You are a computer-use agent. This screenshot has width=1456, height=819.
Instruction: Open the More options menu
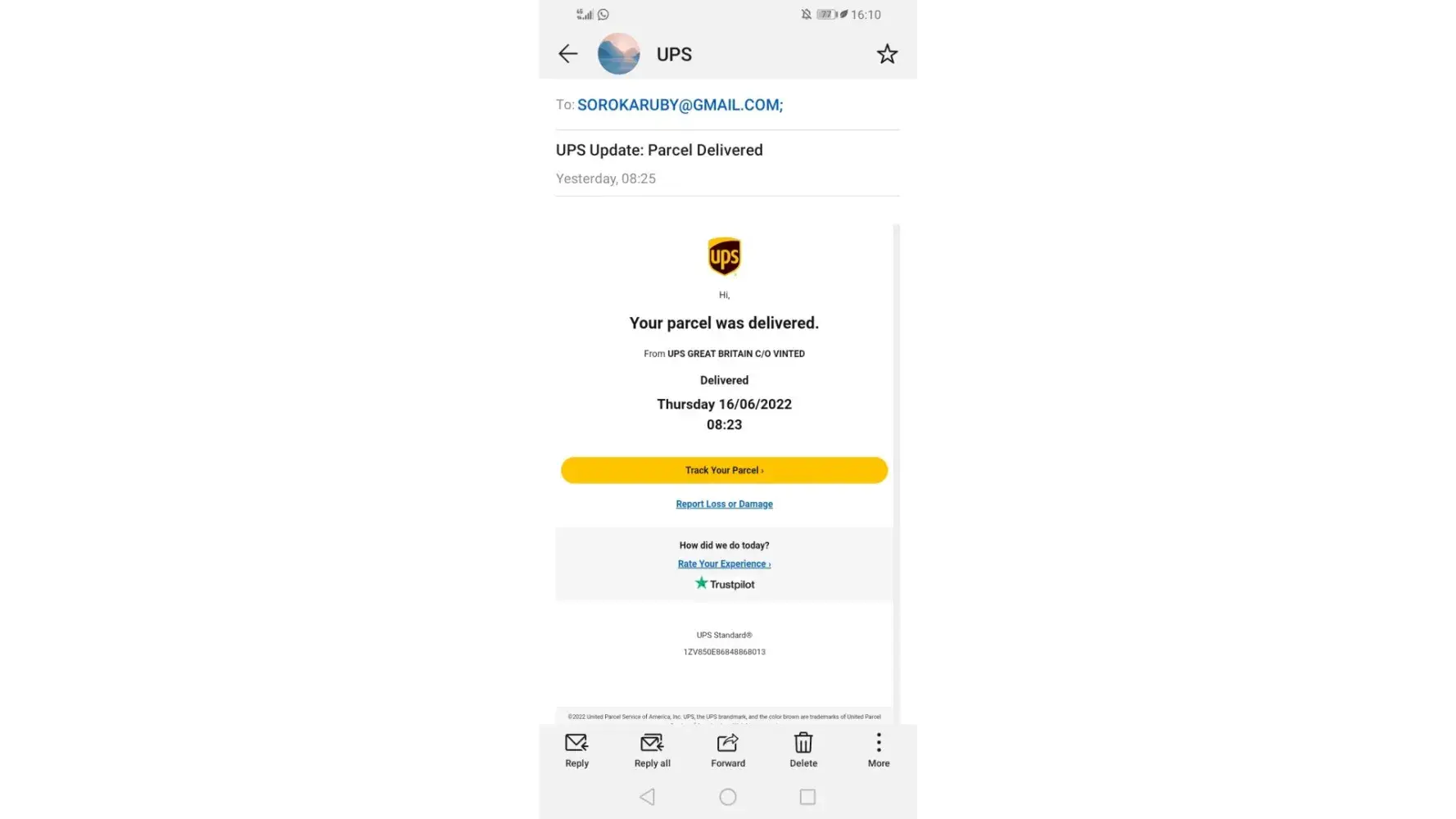878,749
